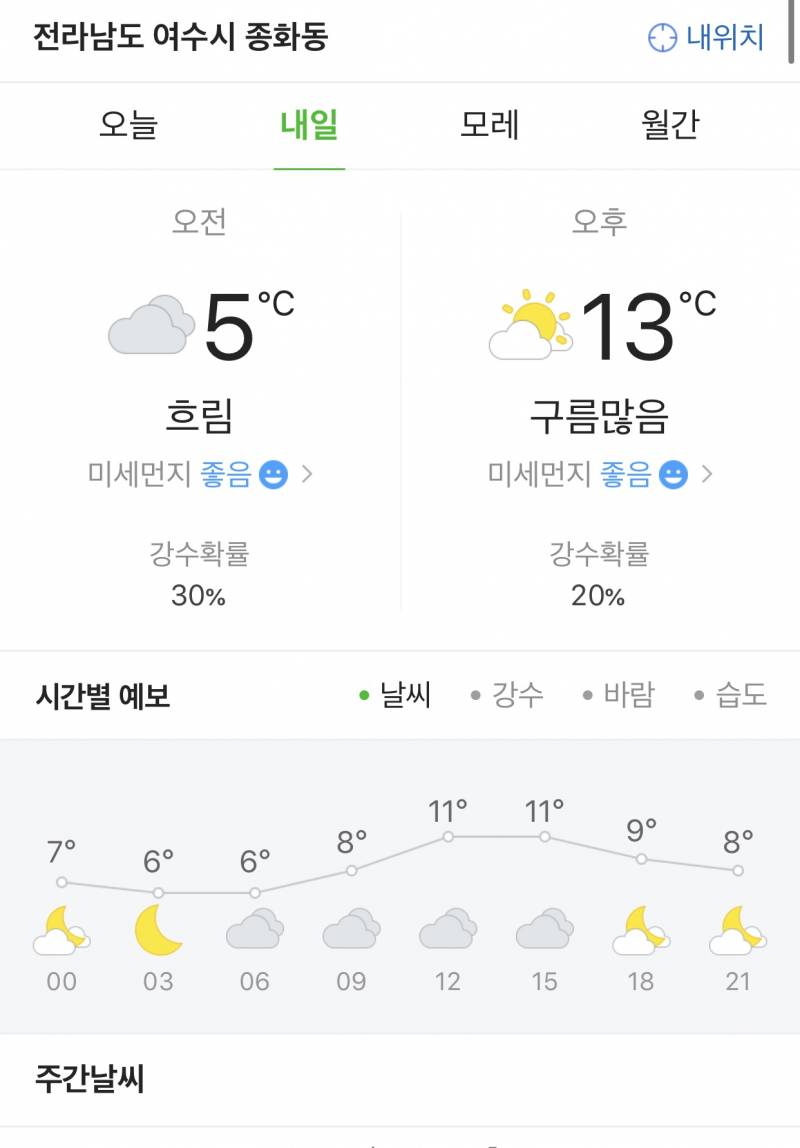Switch hourly display to 습도
800x1148 pixels.
740,695
